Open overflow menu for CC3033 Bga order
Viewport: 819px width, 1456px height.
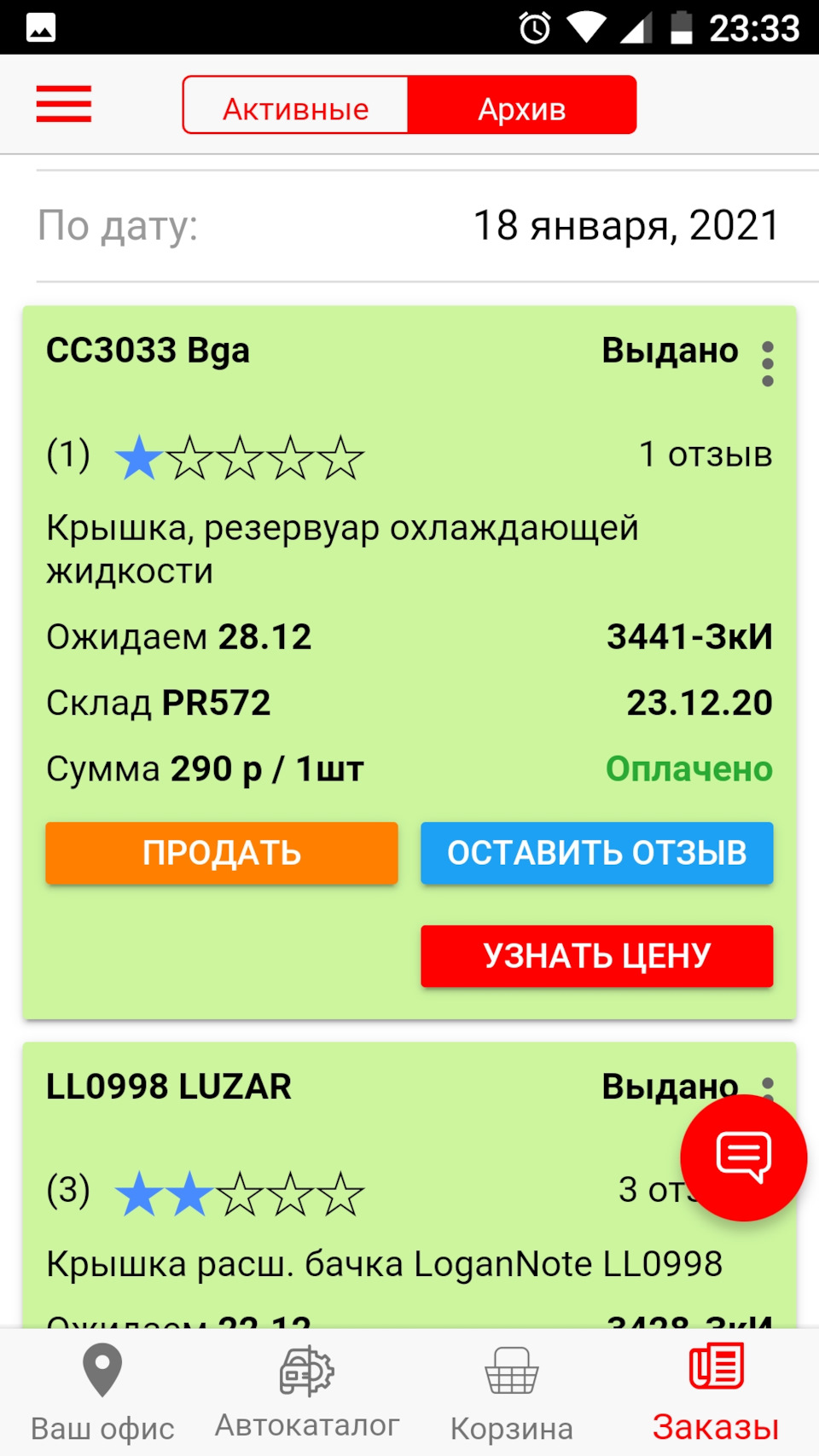click(x=767, y=364)
